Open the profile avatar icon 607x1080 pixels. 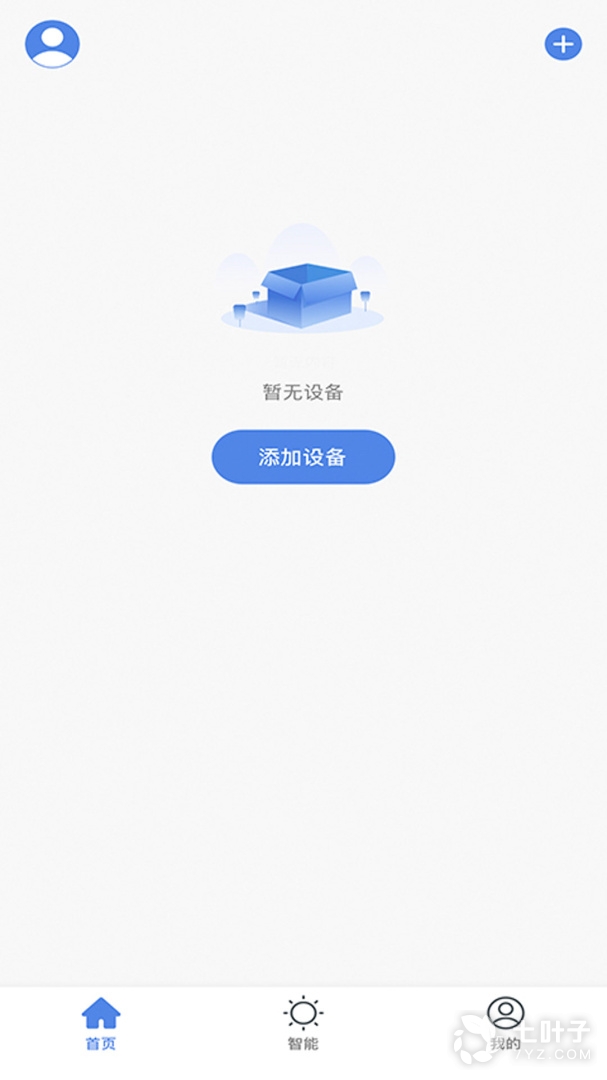click(52, 44)
